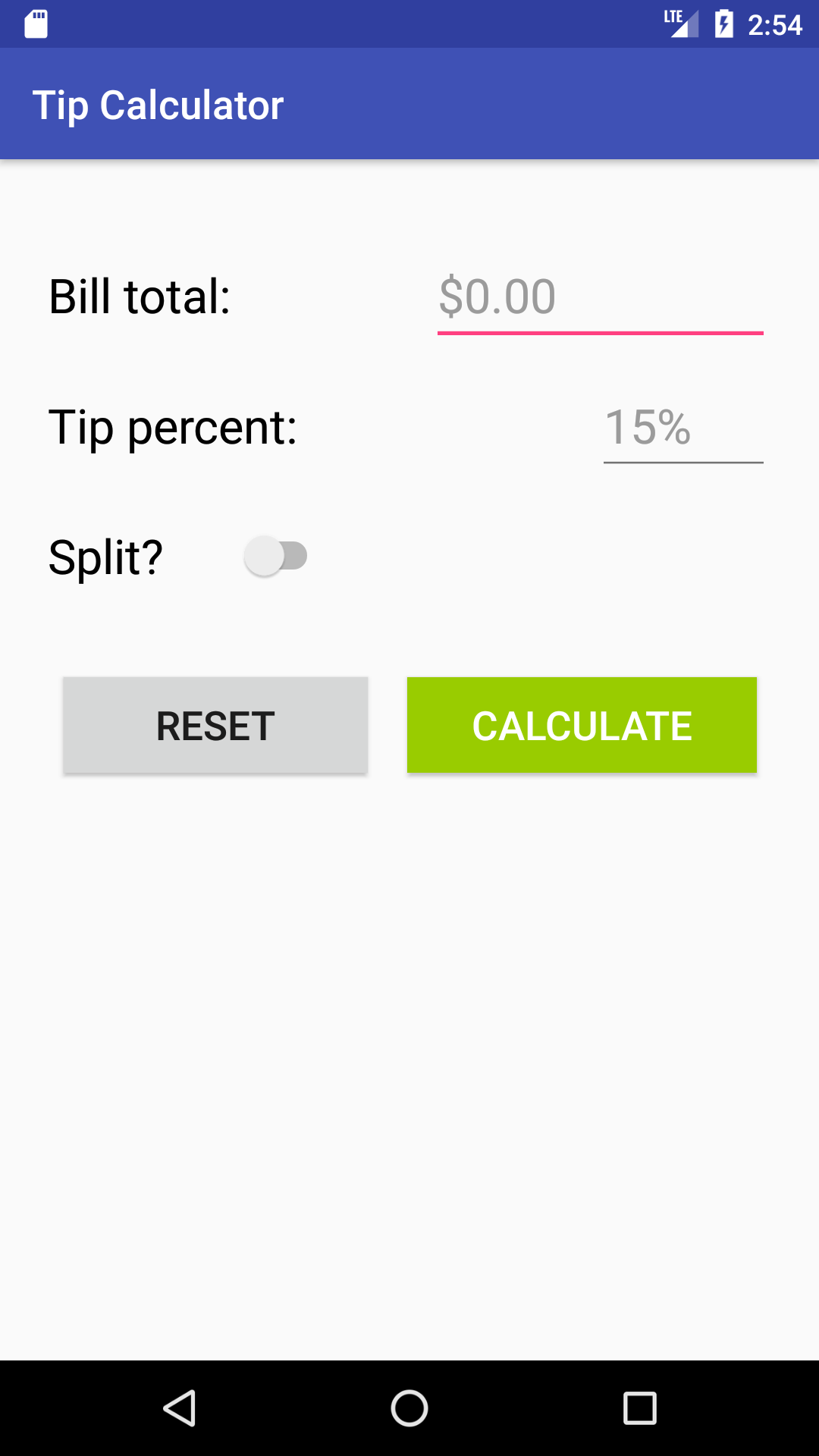Enable the Split switch

tap(276, 557)
